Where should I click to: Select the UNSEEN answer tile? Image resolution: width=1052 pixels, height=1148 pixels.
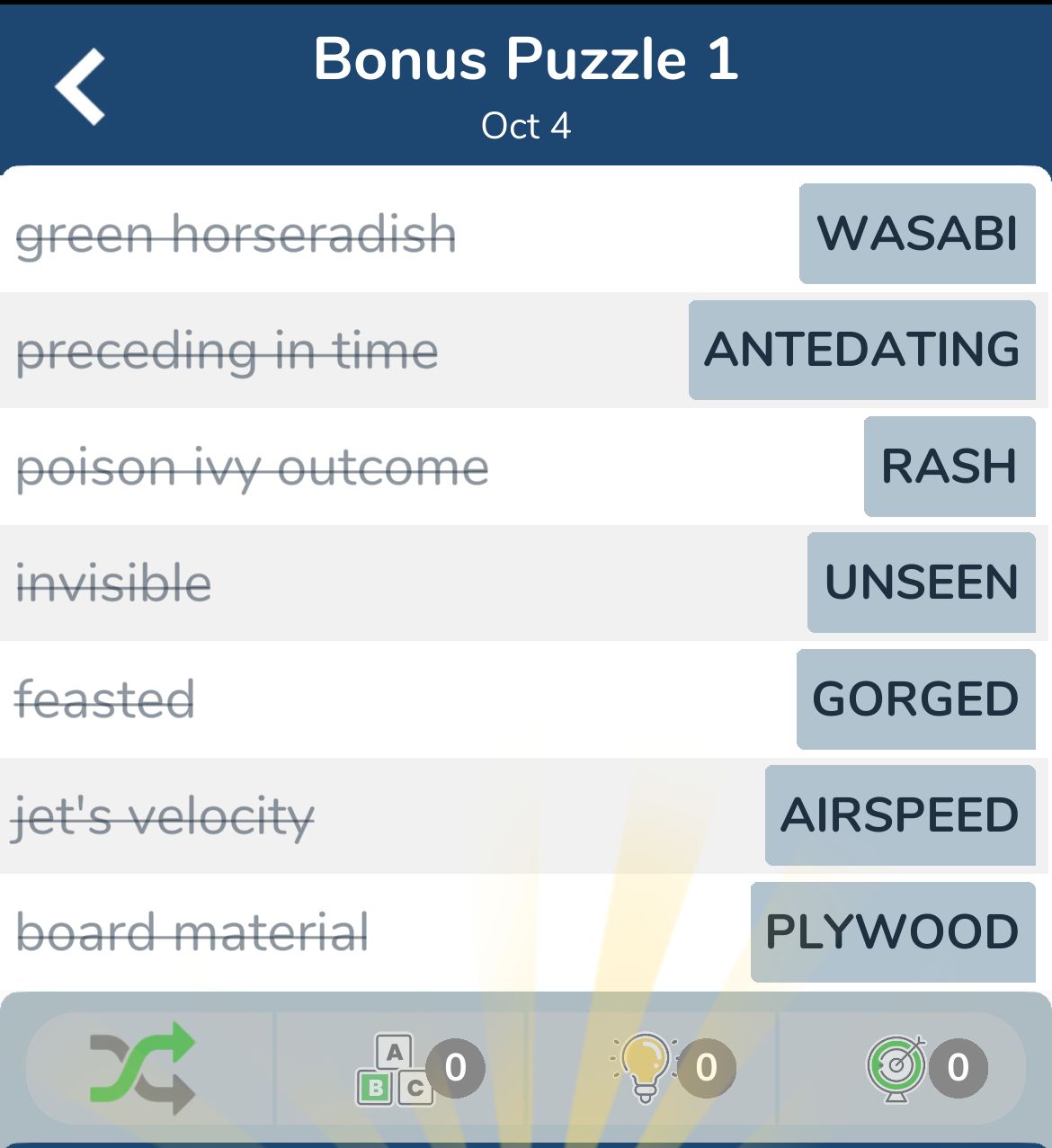tap(921, 583)
